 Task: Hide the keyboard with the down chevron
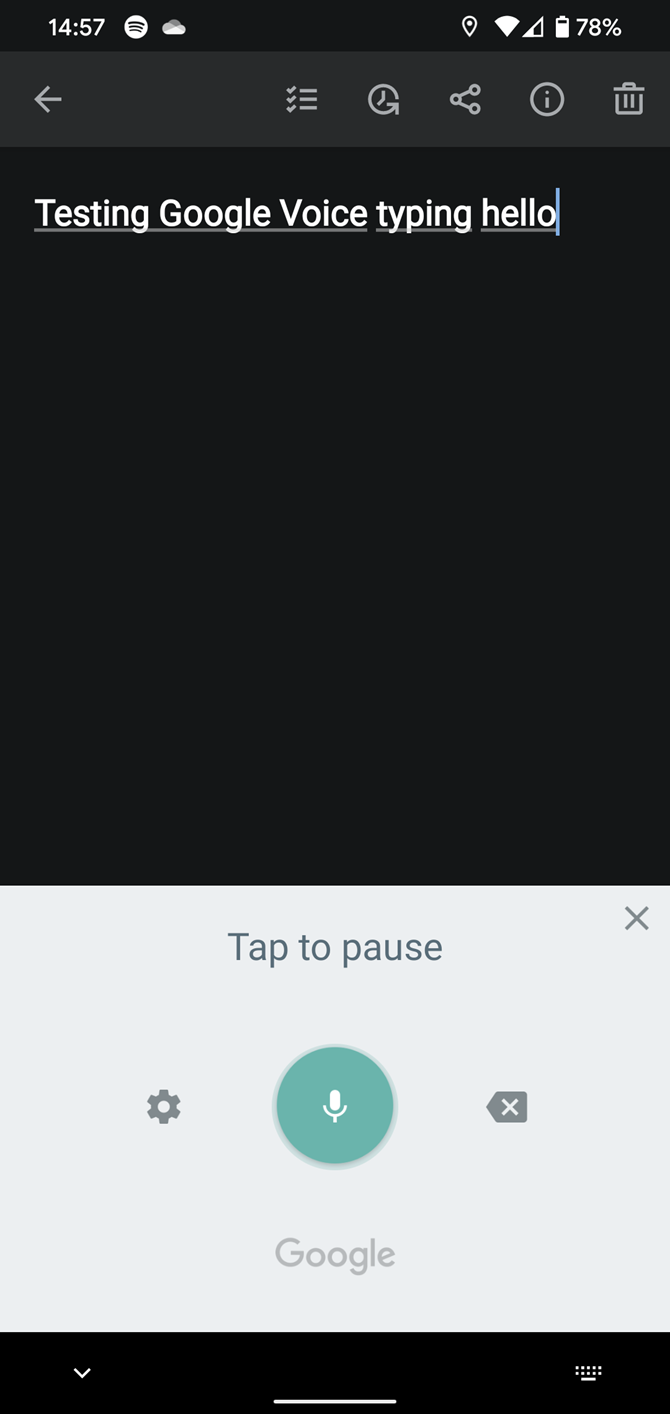tap(82, 1373)
